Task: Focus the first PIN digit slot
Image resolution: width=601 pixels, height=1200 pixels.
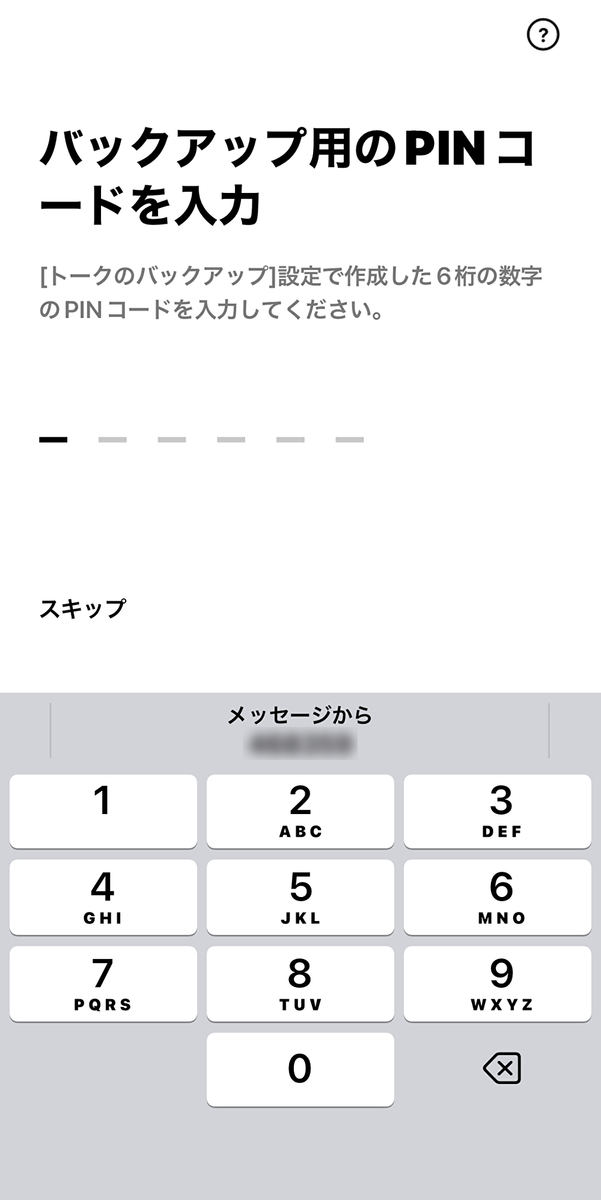Action: pos(54,439)
